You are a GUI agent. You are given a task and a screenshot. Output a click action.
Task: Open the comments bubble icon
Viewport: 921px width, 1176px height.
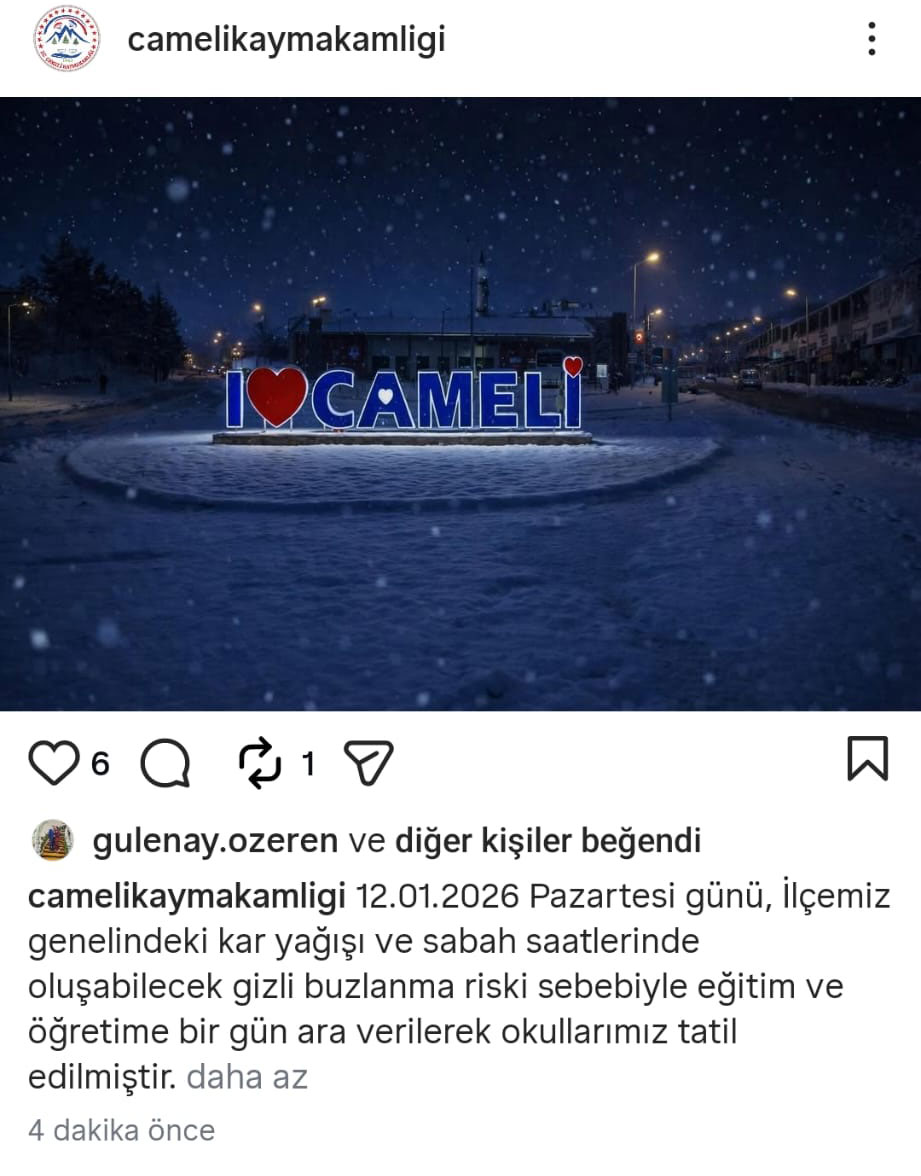[x=166, y=764]
